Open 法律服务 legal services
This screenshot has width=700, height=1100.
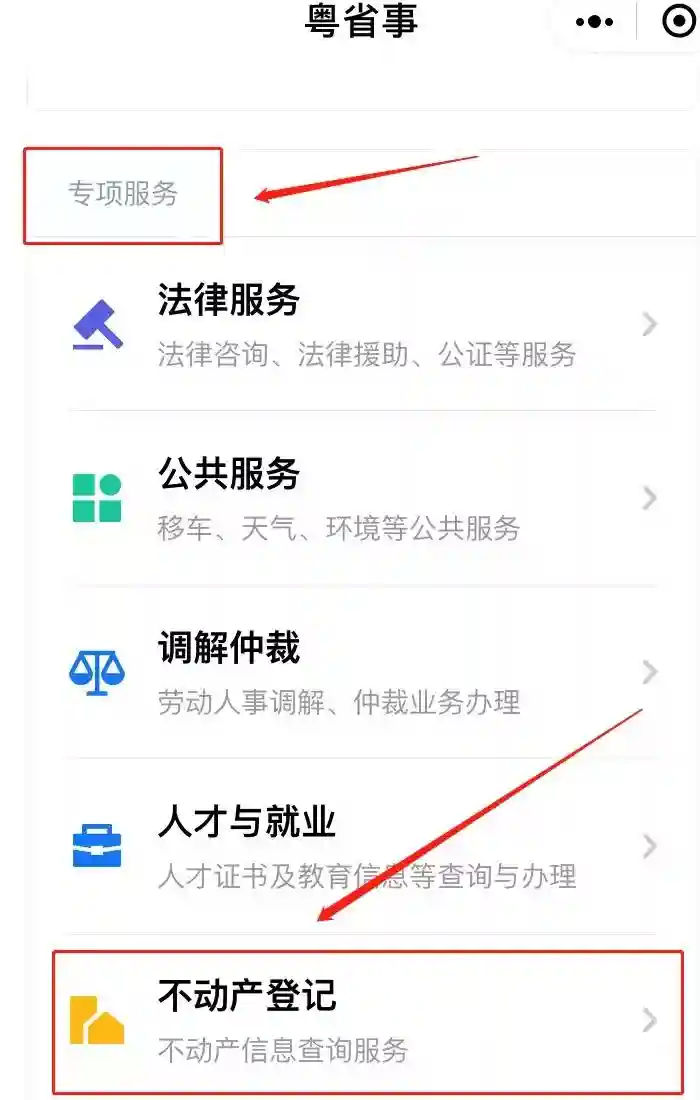click(360, 324)
